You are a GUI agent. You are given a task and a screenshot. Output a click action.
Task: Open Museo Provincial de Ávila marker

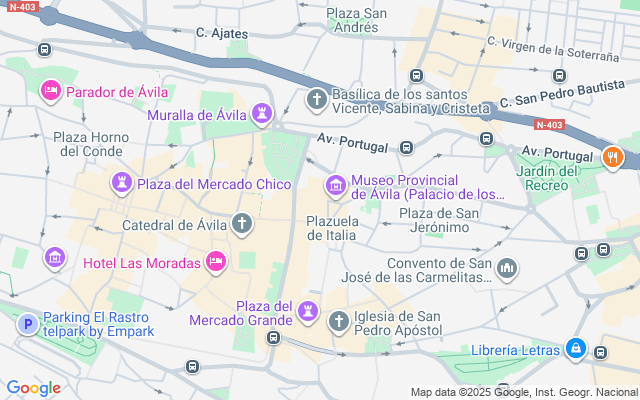point(336,186)
